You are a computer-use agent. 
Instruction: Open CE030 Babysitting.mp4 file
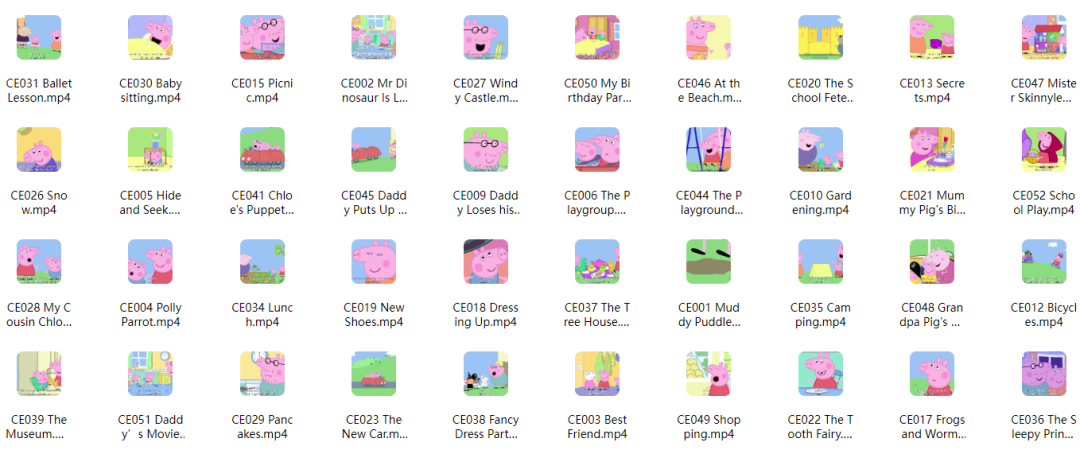pos(150,38)
